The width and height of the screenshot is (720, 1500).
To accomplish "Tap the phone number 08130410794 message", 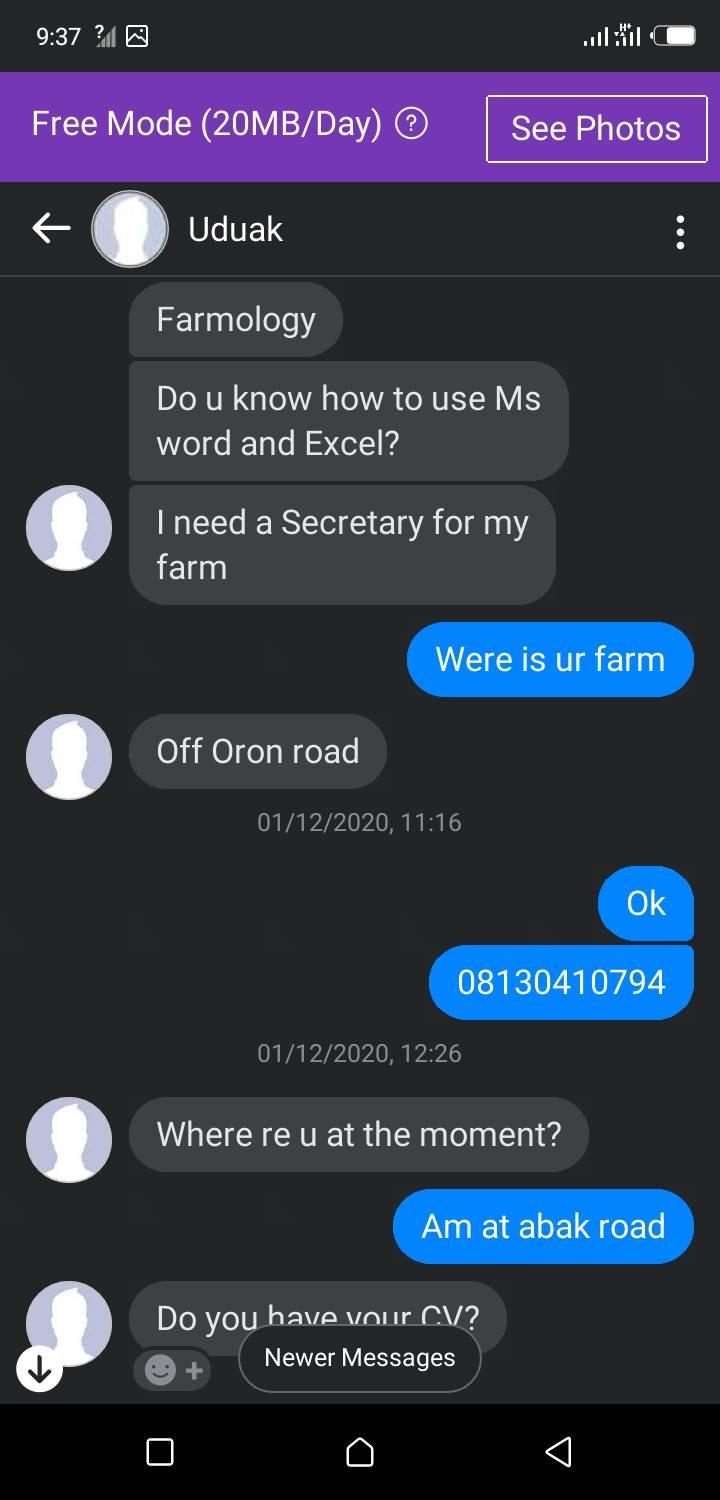I will coord(561,982).
